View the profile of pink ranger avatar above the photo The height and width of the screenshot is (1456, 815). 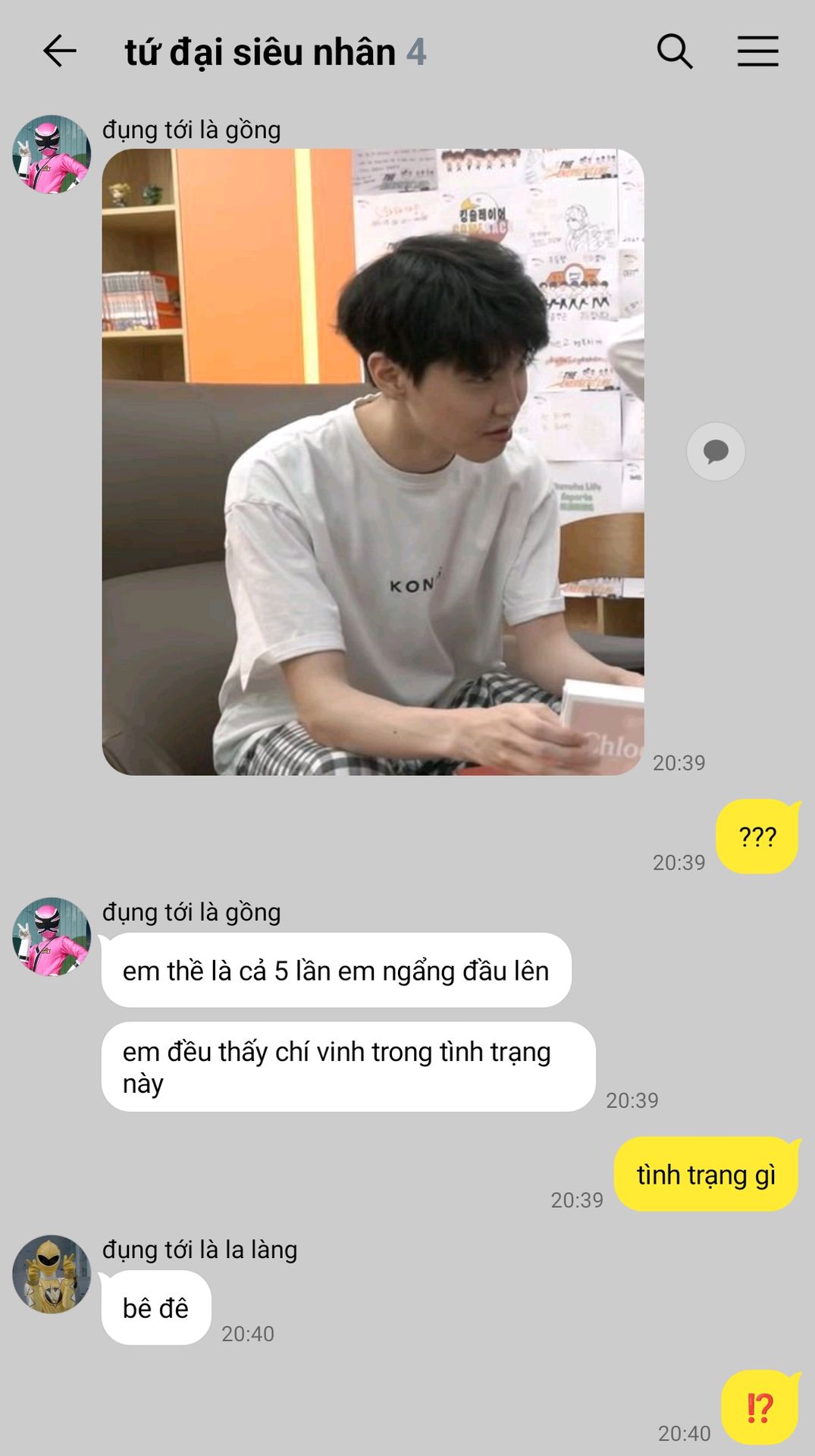coord(52,155)
